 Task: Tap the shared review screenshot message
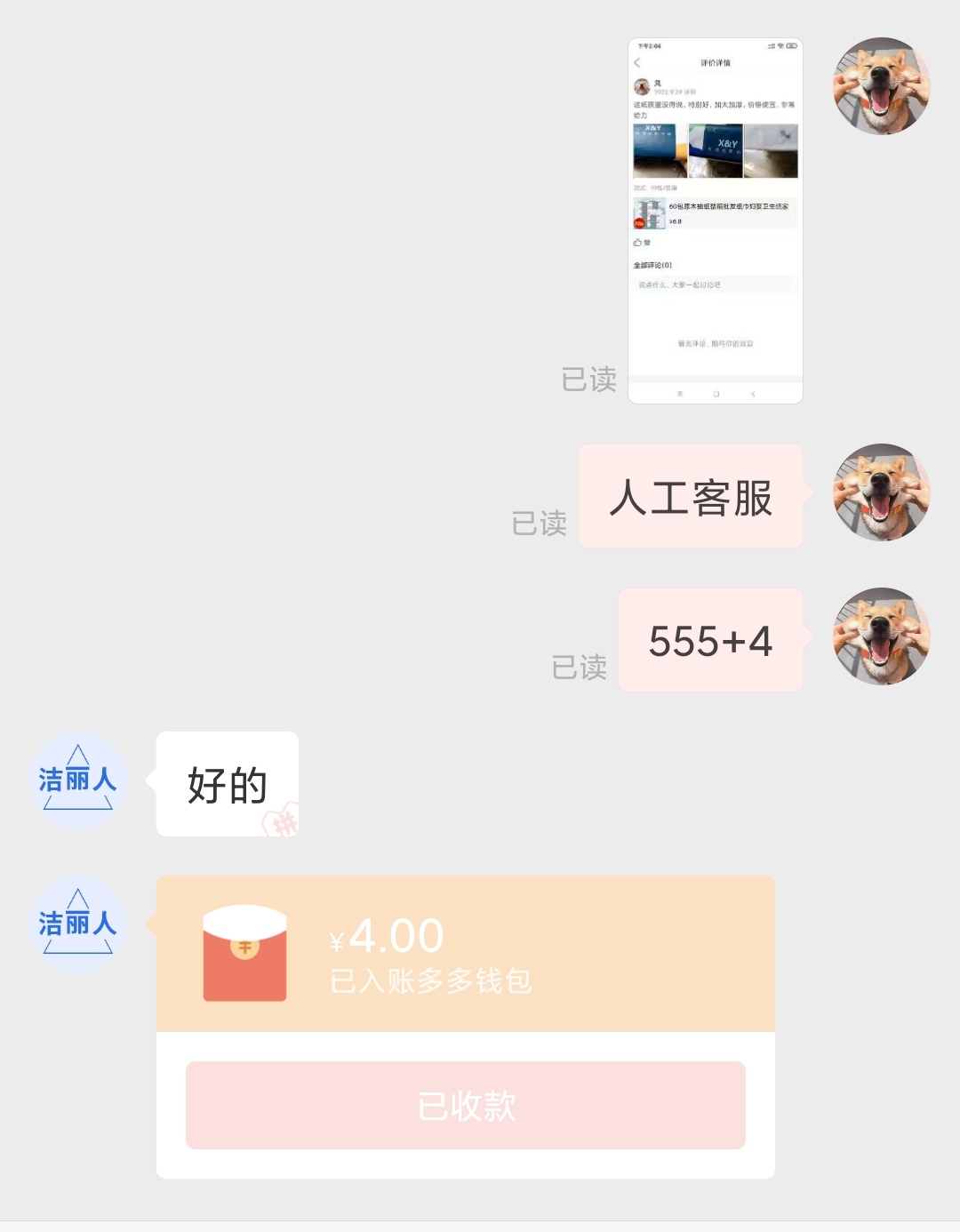715,222
